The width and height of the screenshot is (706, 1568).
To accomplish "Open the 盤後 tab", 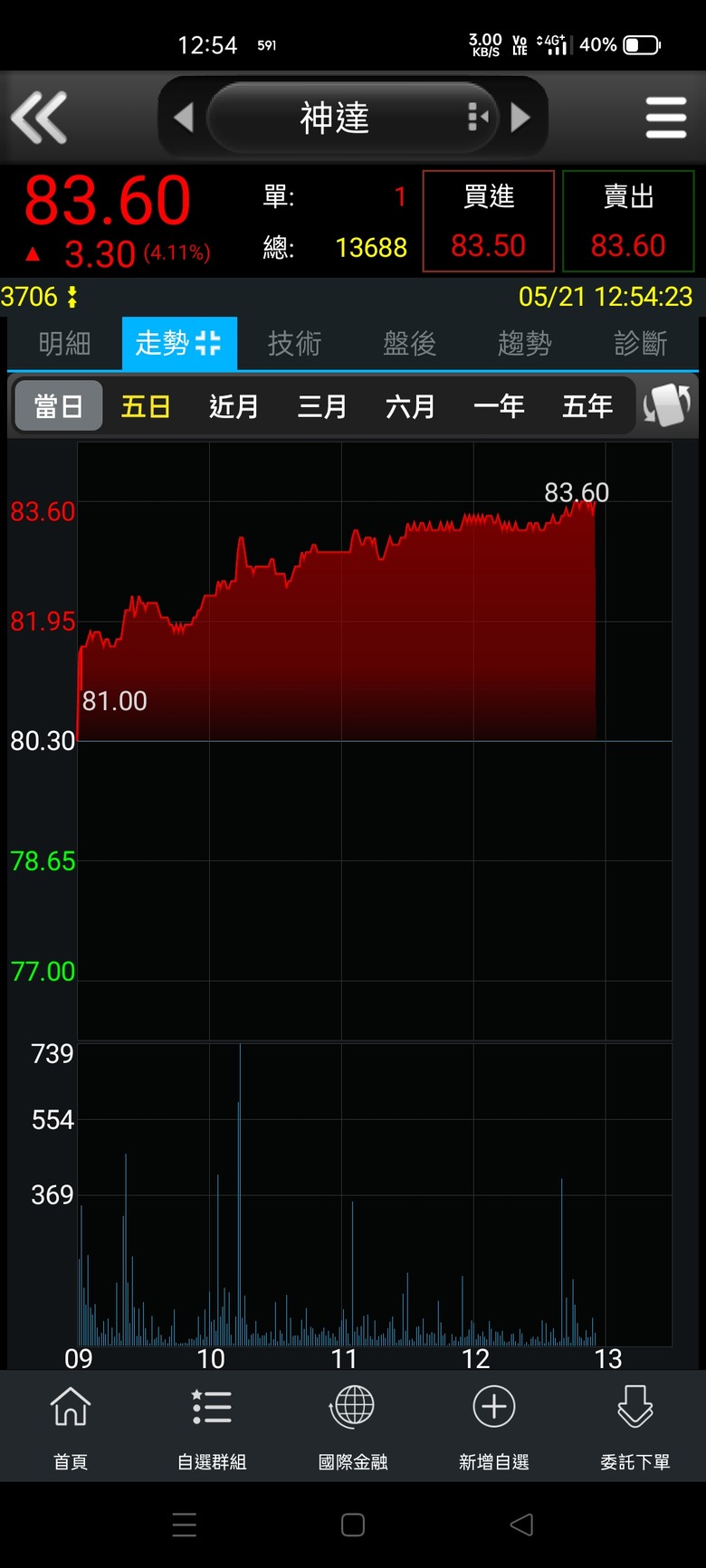I will (x=409, y=344).
